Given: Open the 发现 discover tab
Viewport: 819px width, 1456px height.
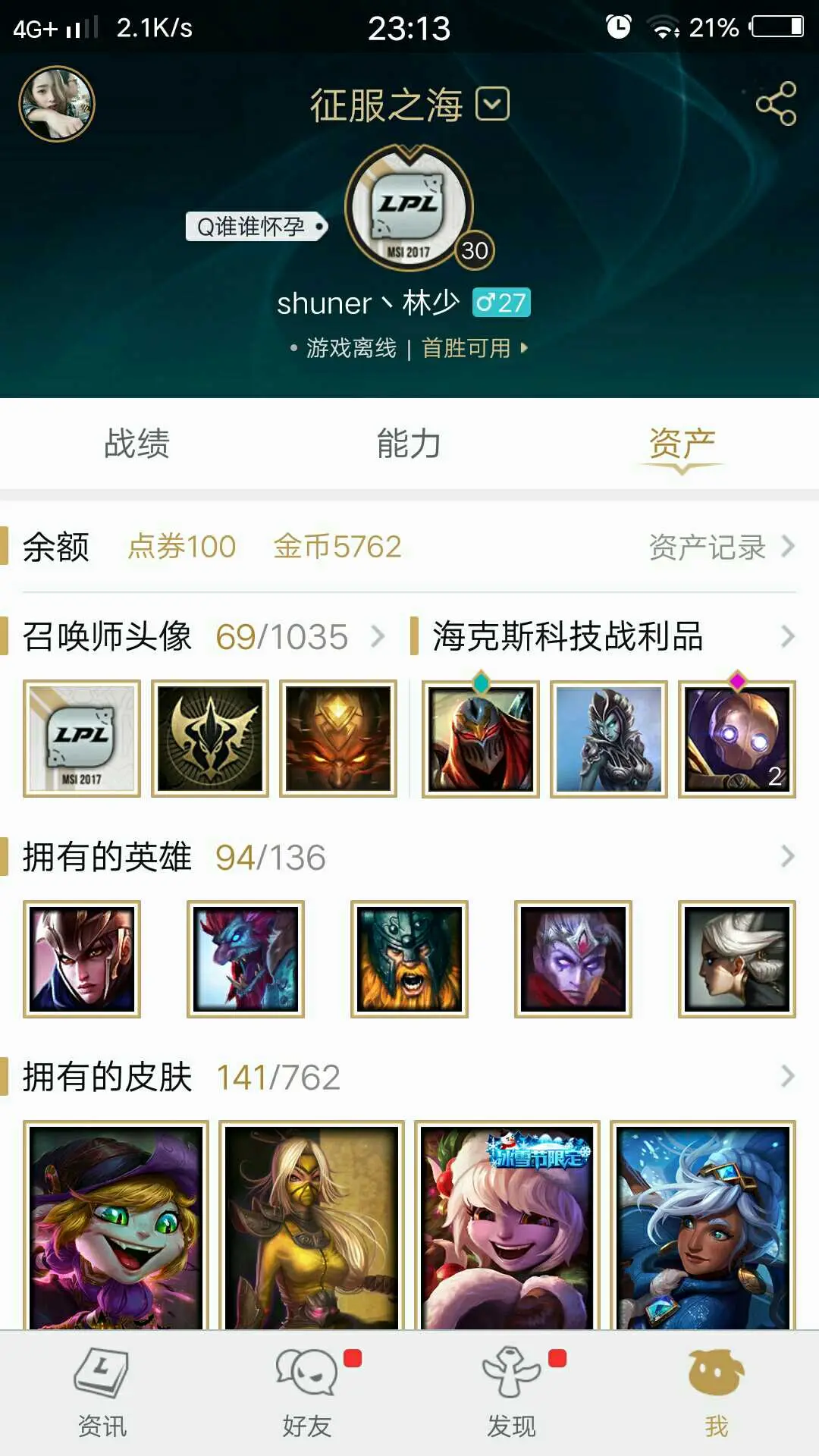Looking at the screenshot, I should tap(512, 1392).
